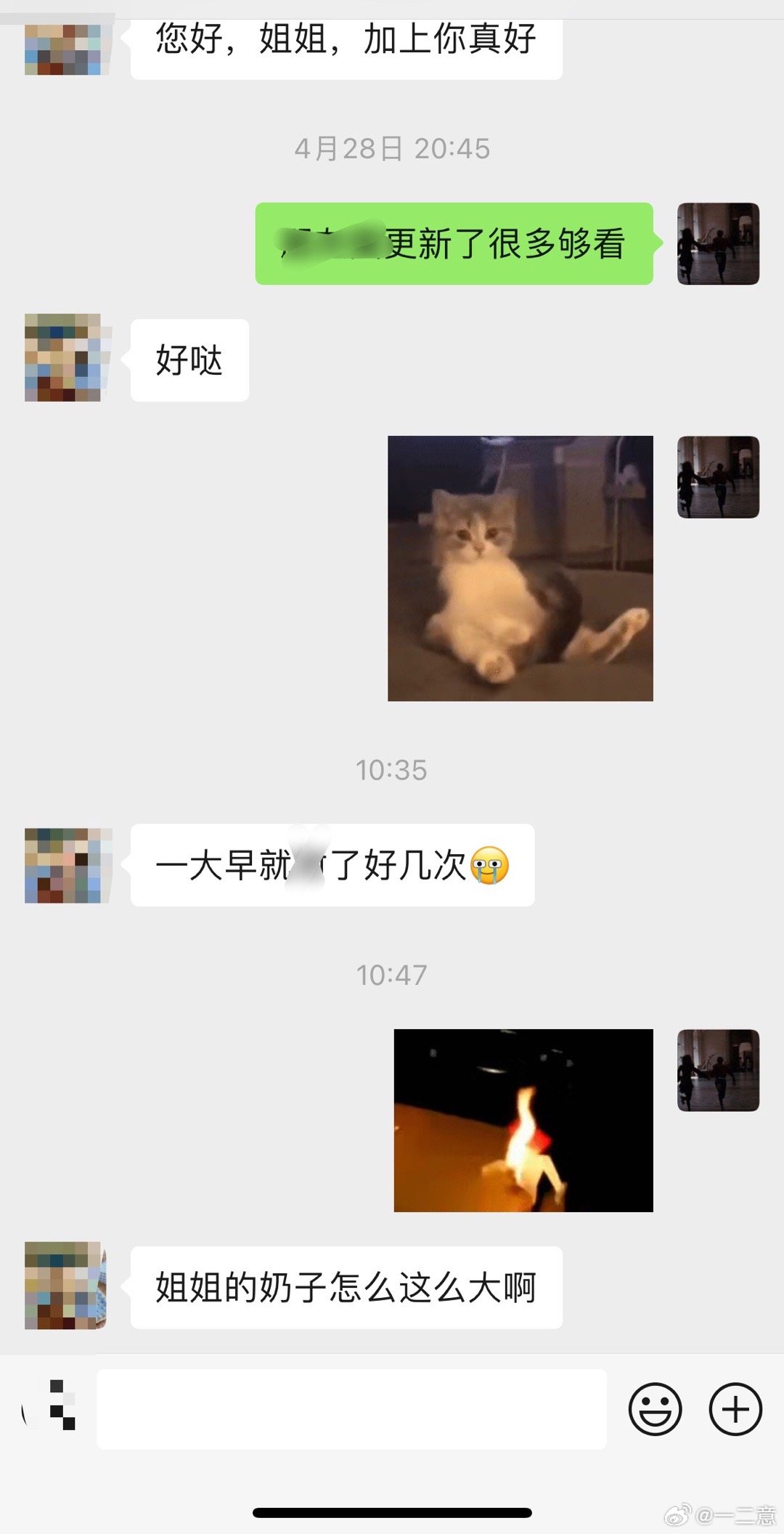Focus the message input field
This screenshot has height=1534, width=784.
351,1410
